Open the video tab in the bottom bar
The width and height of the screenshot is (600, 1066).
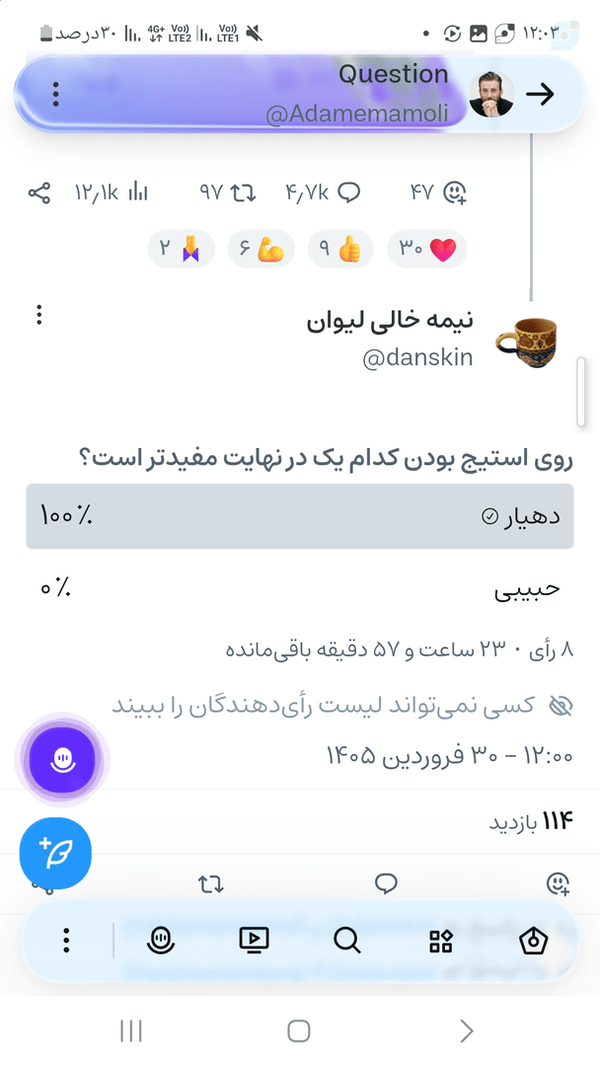tap(254, 941)
